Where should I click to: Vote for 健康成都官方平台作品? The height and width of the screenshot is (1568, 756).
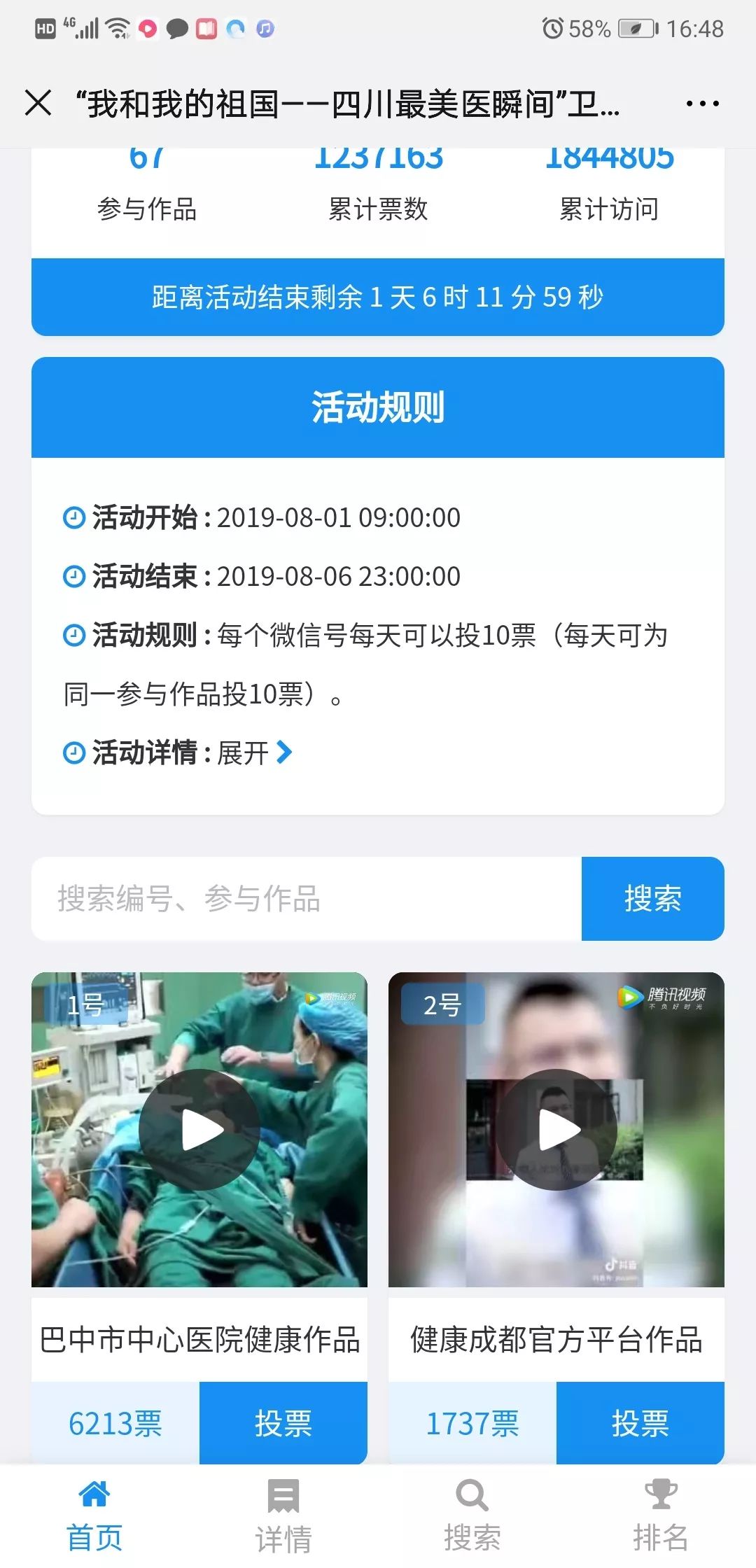coord(640,1423)
